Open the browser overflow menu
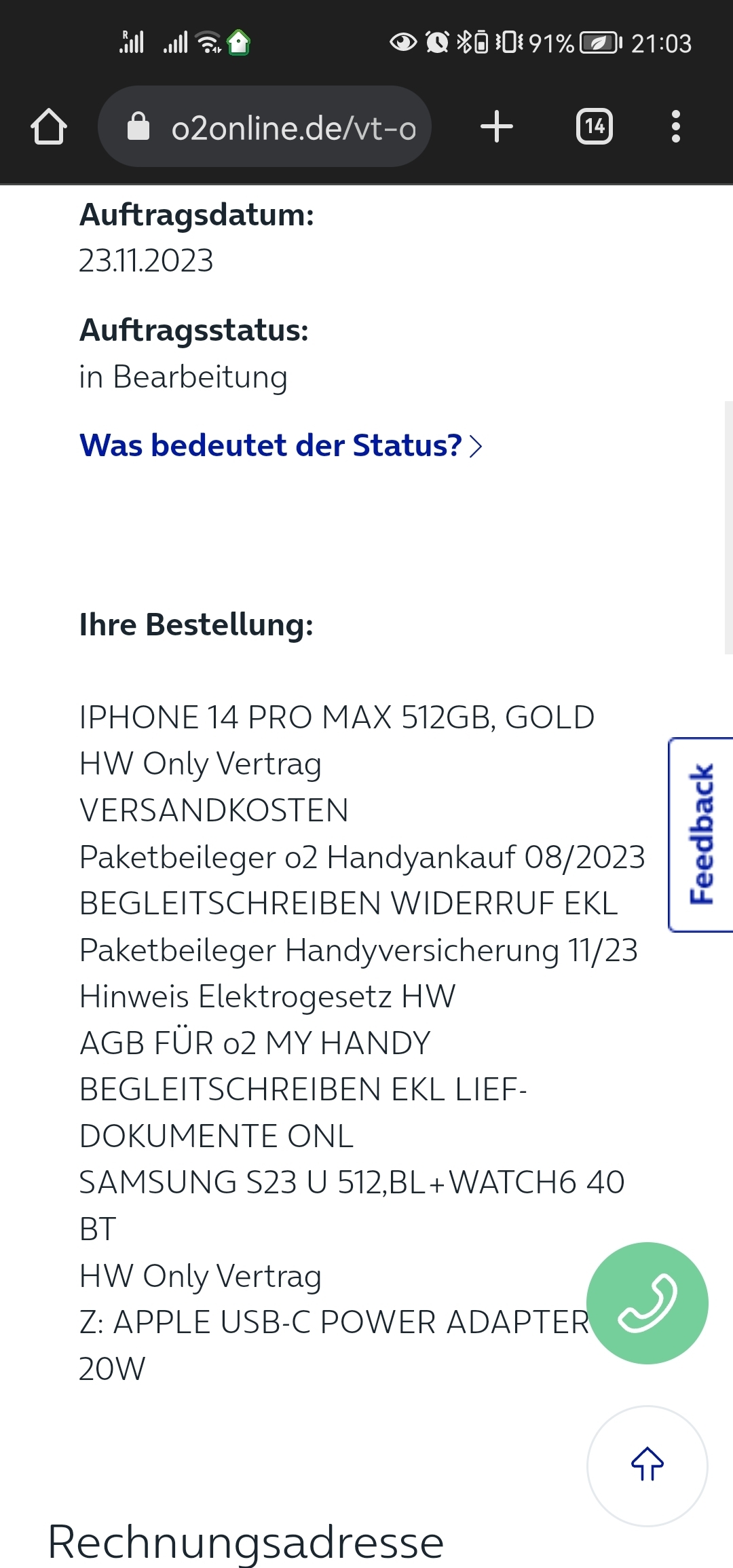Viewport: 733px width, 1568px height. tap(675, 127)
